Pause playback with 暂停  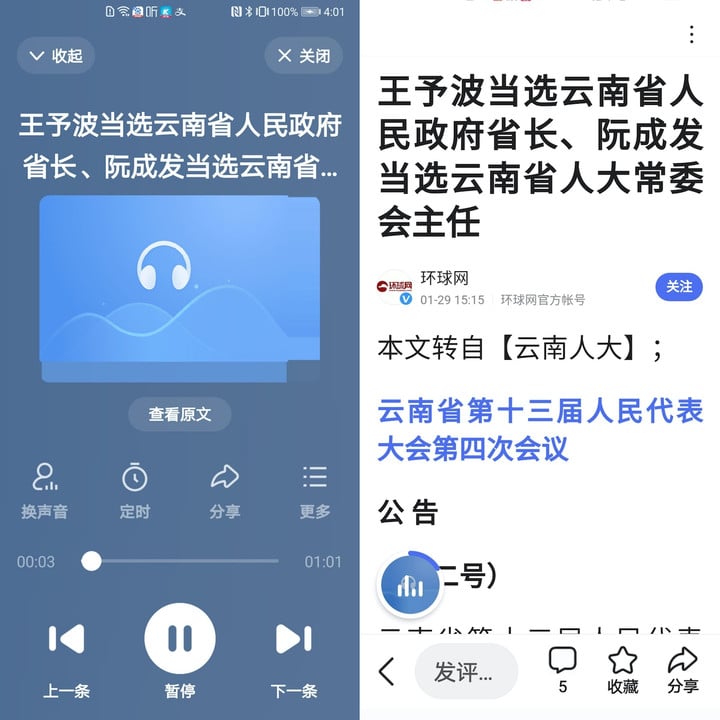(x=180, y=639)
